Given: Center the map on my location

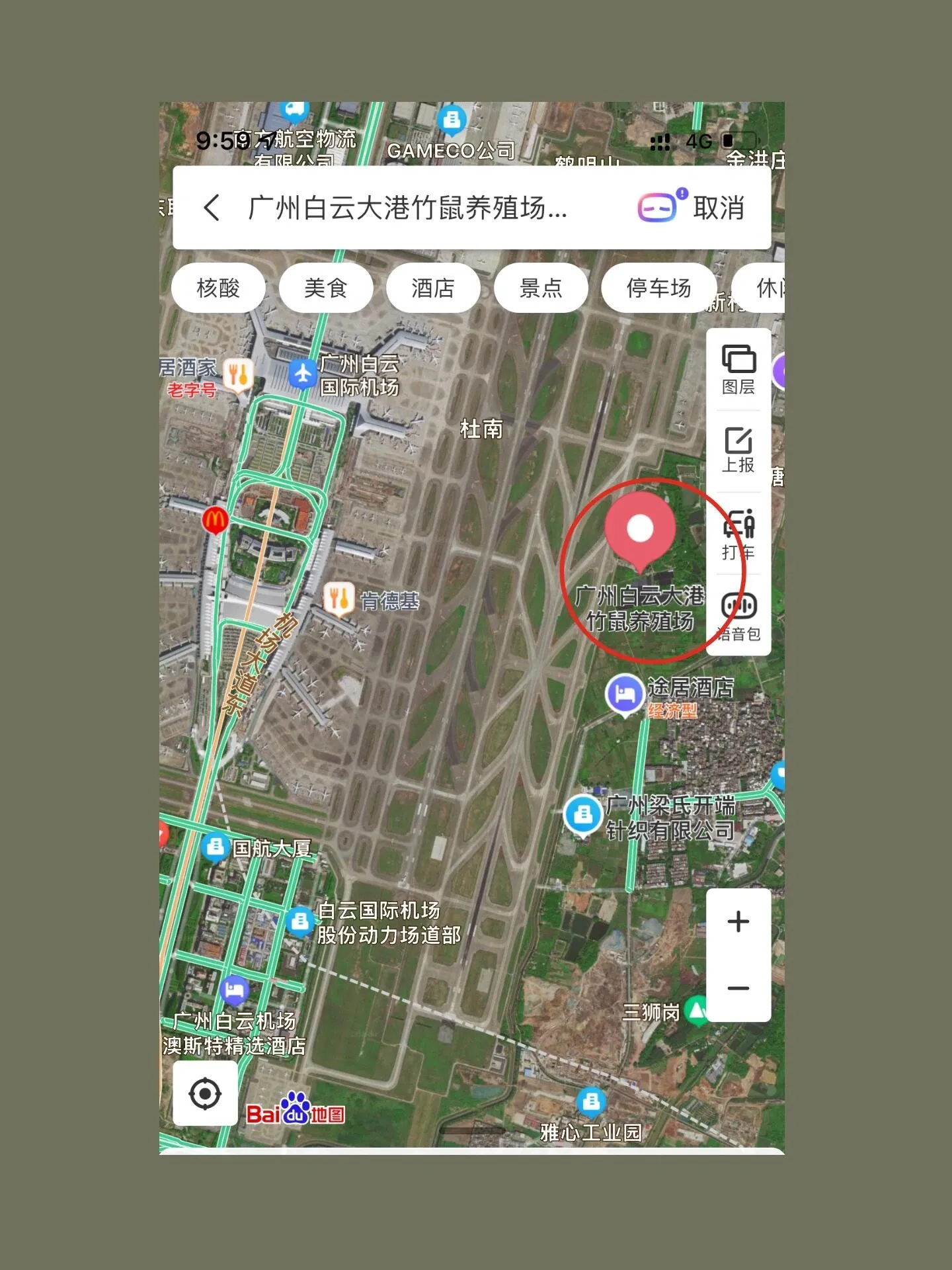Looking at the screenshot, I should (x=205, y=1093).
